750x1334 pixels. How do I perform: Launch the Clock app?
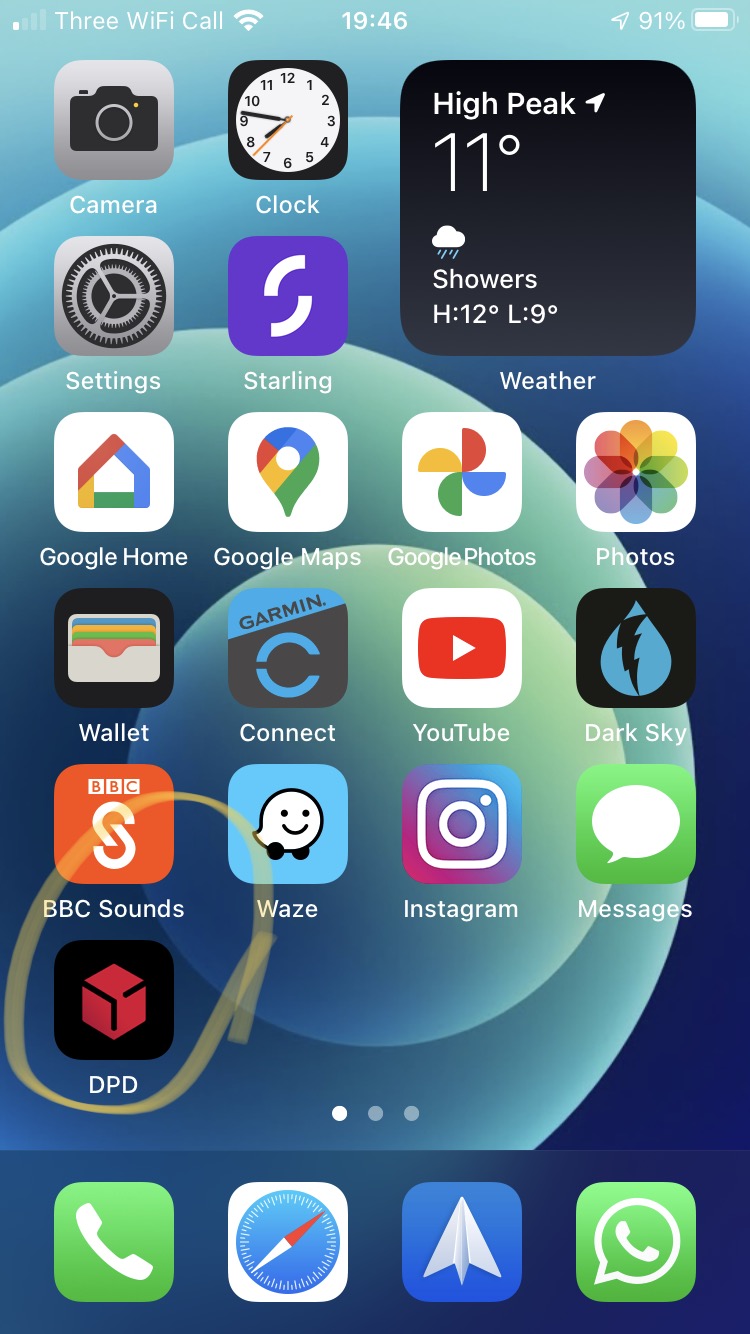(287, 120)
